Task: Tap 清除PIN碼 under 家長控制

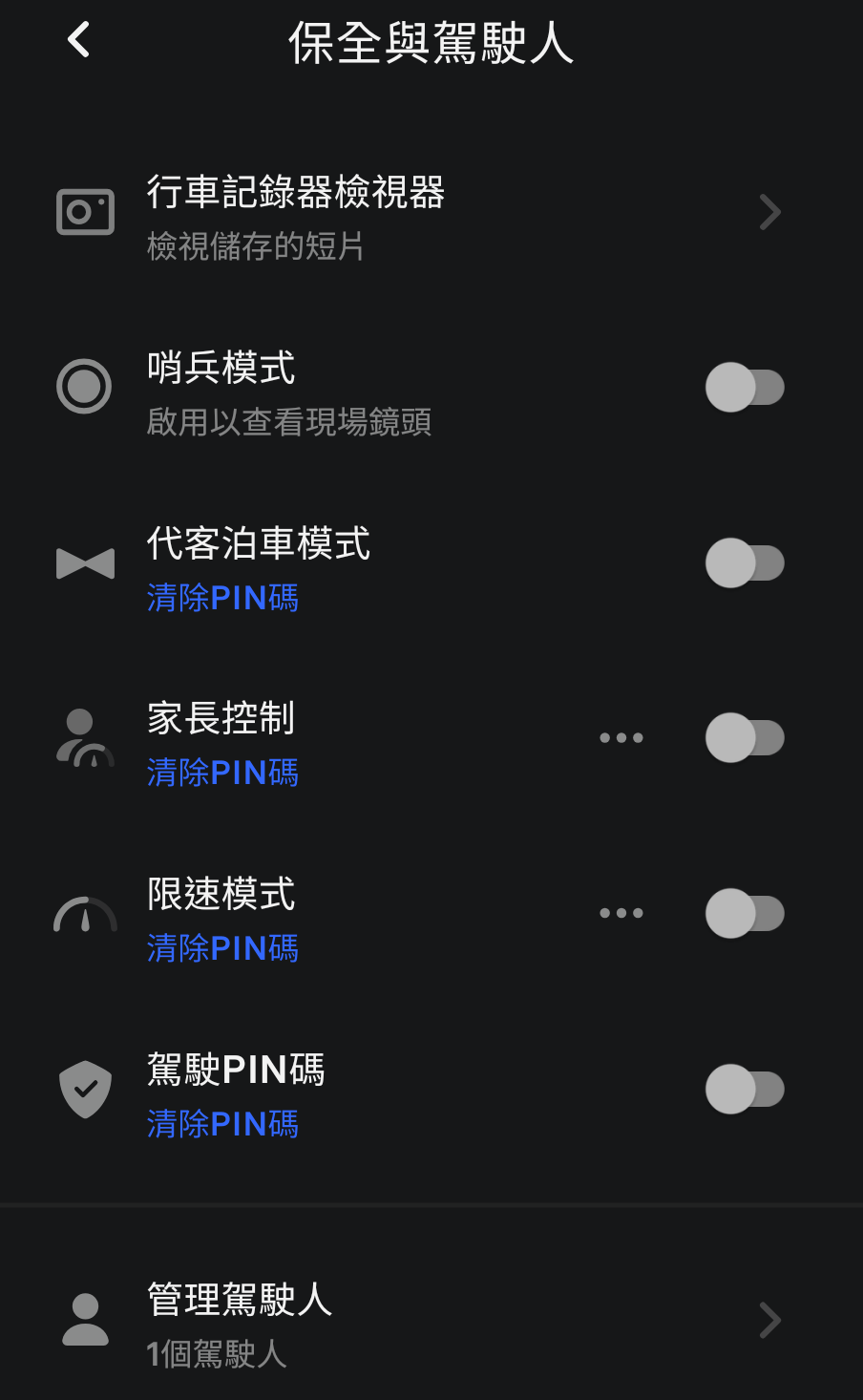Action: (222, 774)
